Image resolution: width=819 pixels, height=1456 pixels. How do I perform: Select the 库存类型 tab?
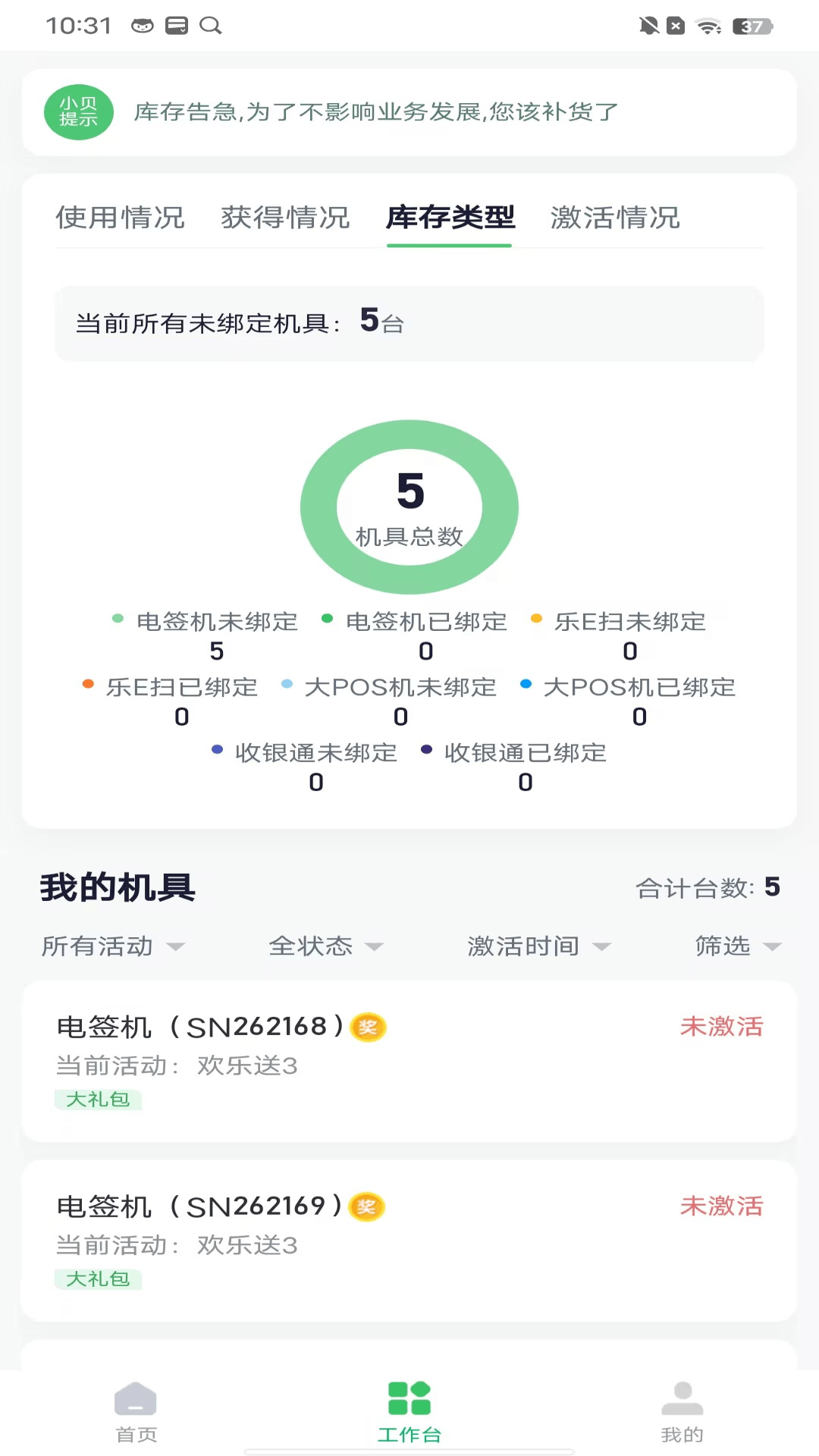point(450,218)
